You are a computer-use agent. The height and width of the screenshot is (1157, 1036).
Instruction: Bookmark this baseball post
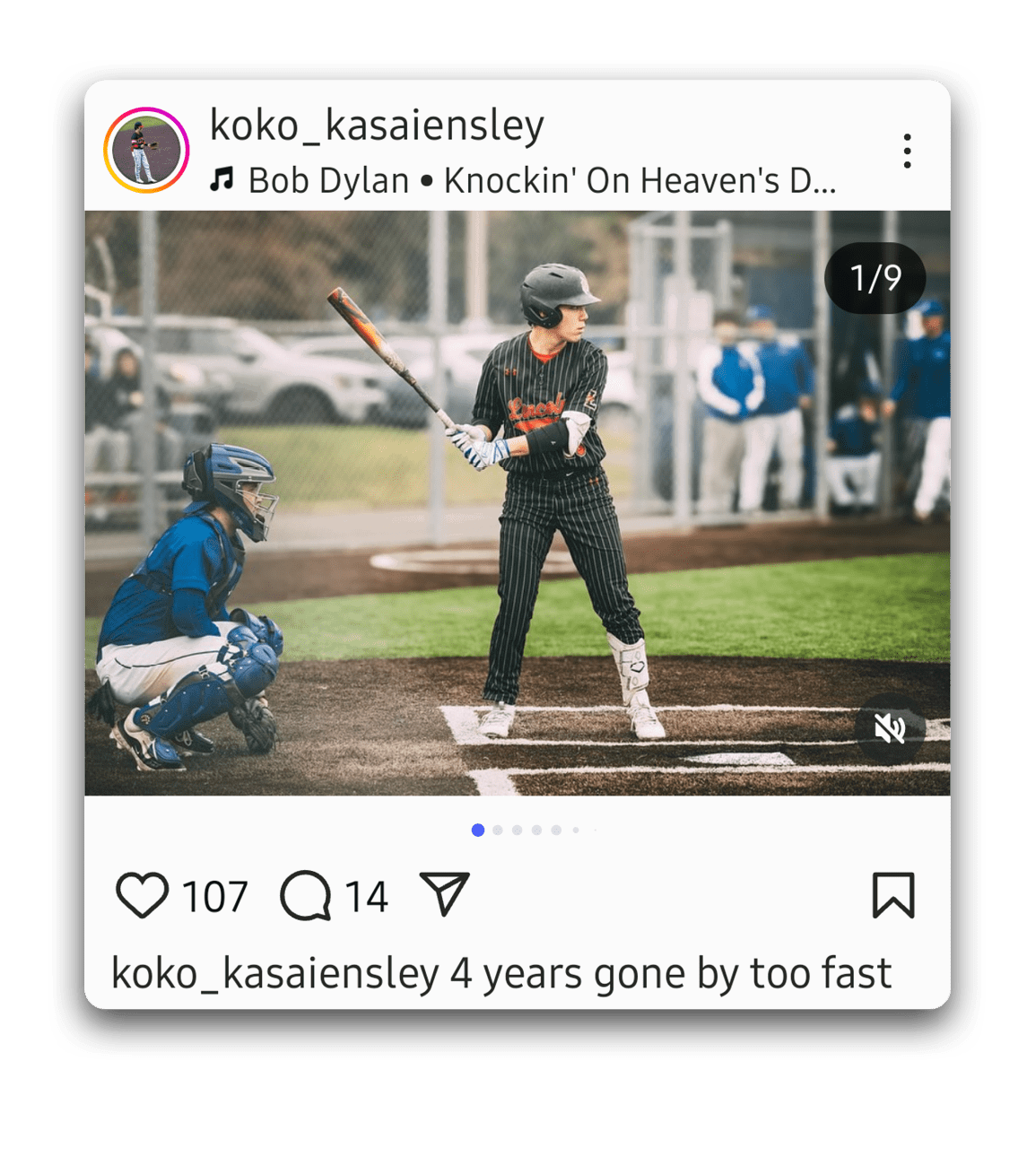[892, 895]
